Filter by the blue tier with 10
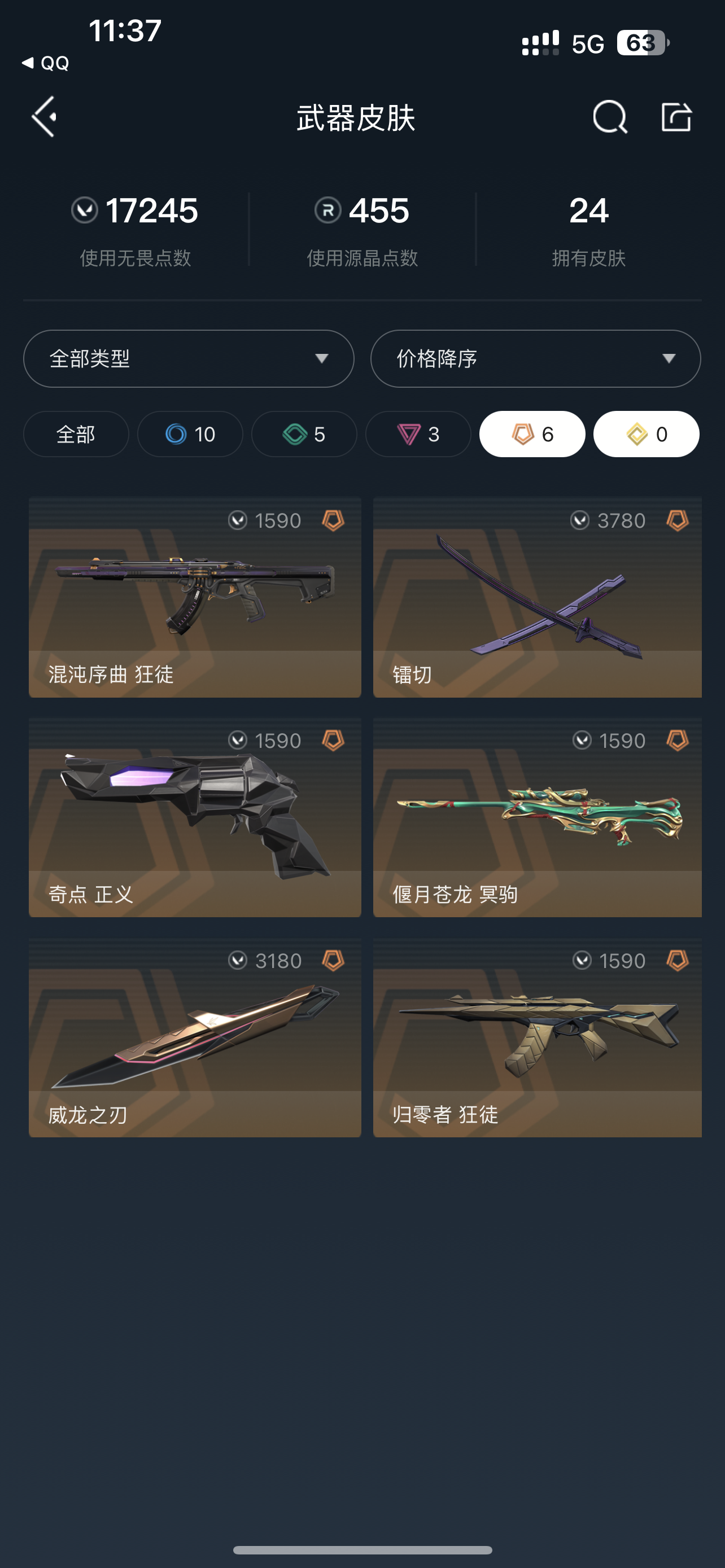The width and height of the screenshot is (725, 1568). pyautogui.click(x=190, y=434)
